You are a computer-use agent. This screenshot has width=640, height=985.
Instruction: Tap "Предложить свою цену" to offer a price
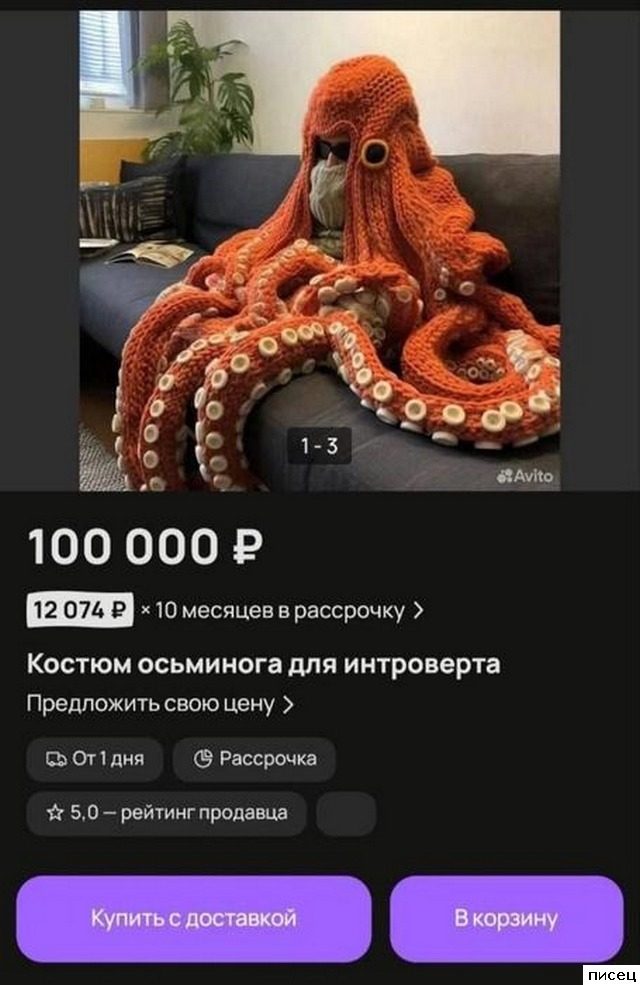(160, 704)
